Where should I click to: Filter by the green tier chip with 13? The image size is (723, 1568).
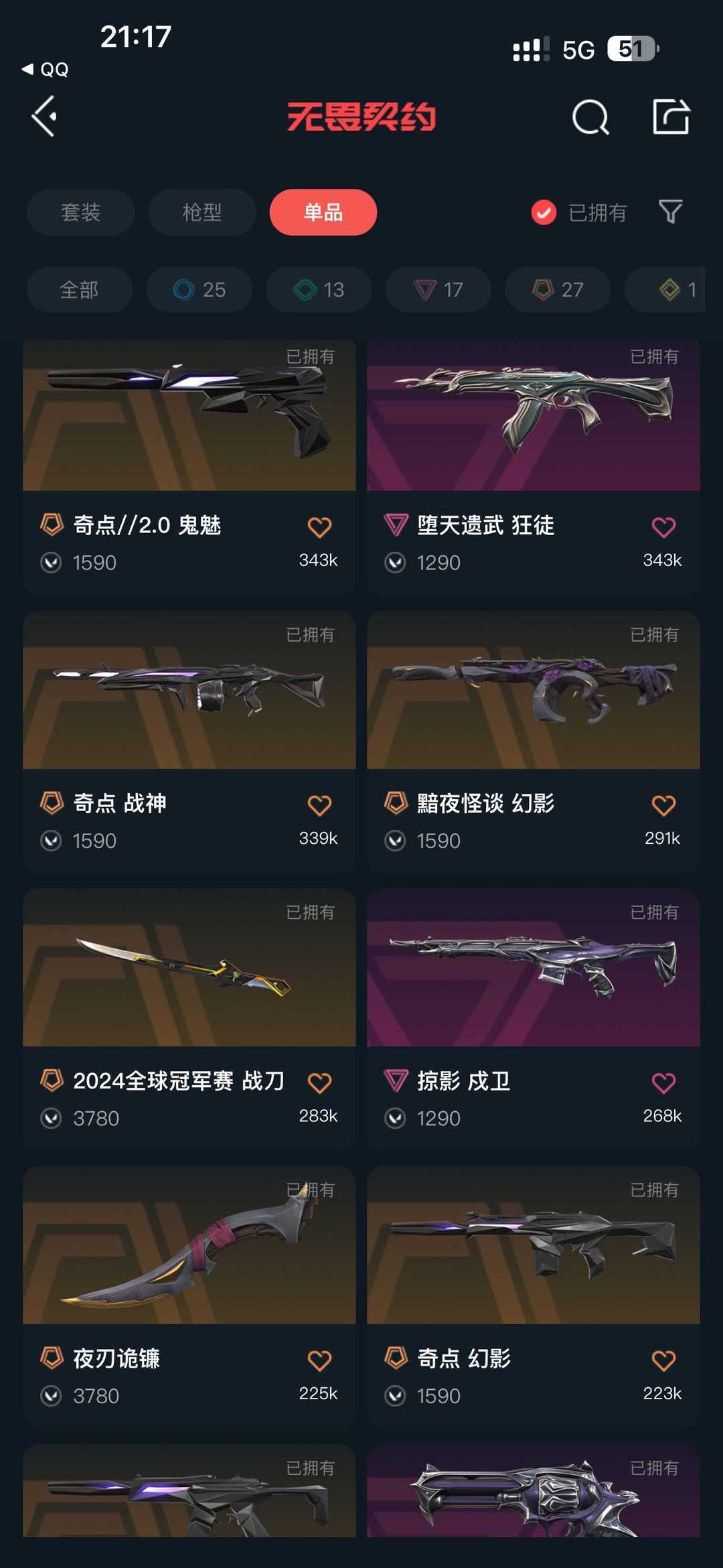pyautogui.click(x=319, y=289)
